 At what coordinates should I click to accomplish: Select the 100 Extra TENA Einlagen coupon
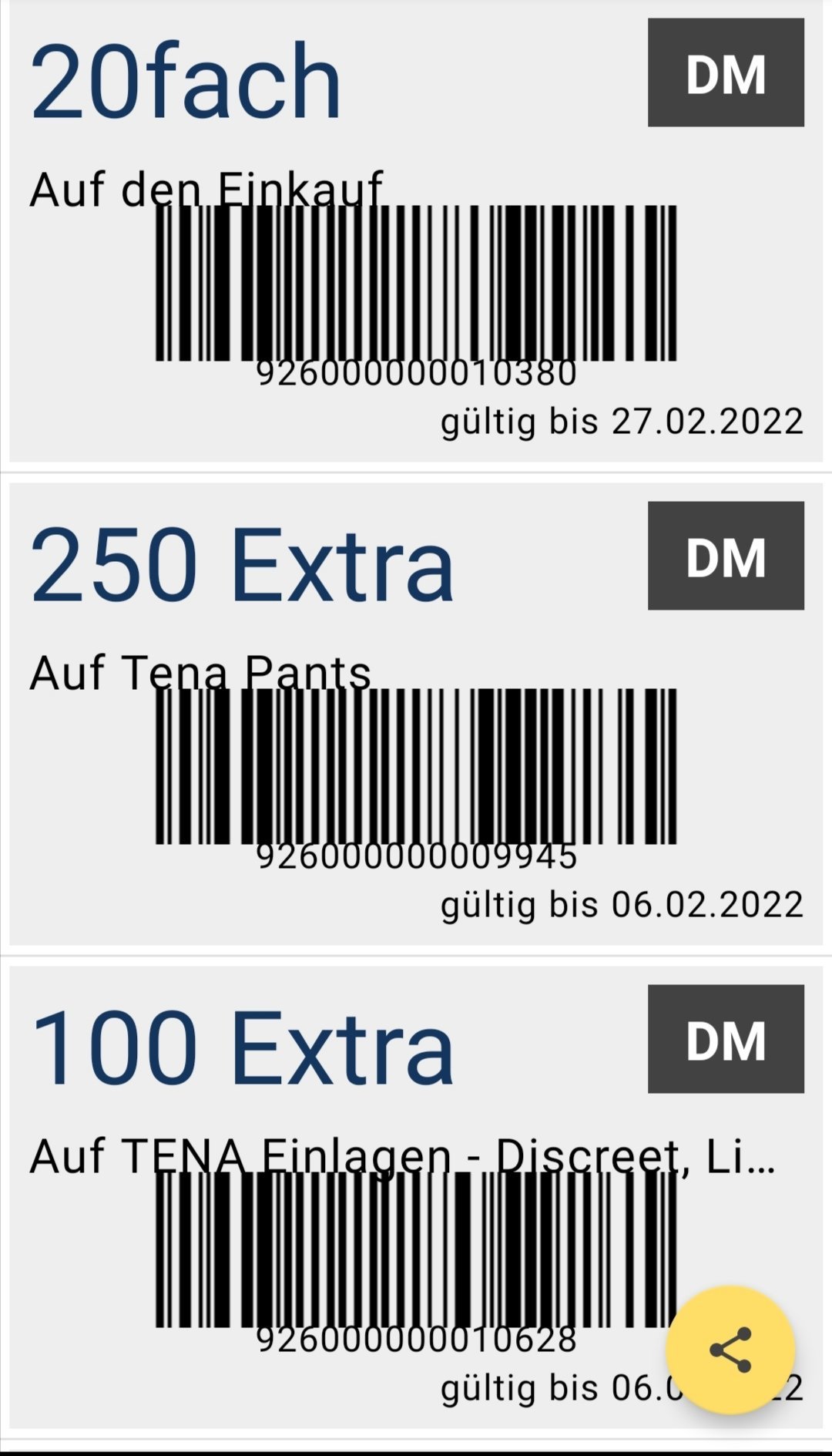click(x=416, y=1197)
